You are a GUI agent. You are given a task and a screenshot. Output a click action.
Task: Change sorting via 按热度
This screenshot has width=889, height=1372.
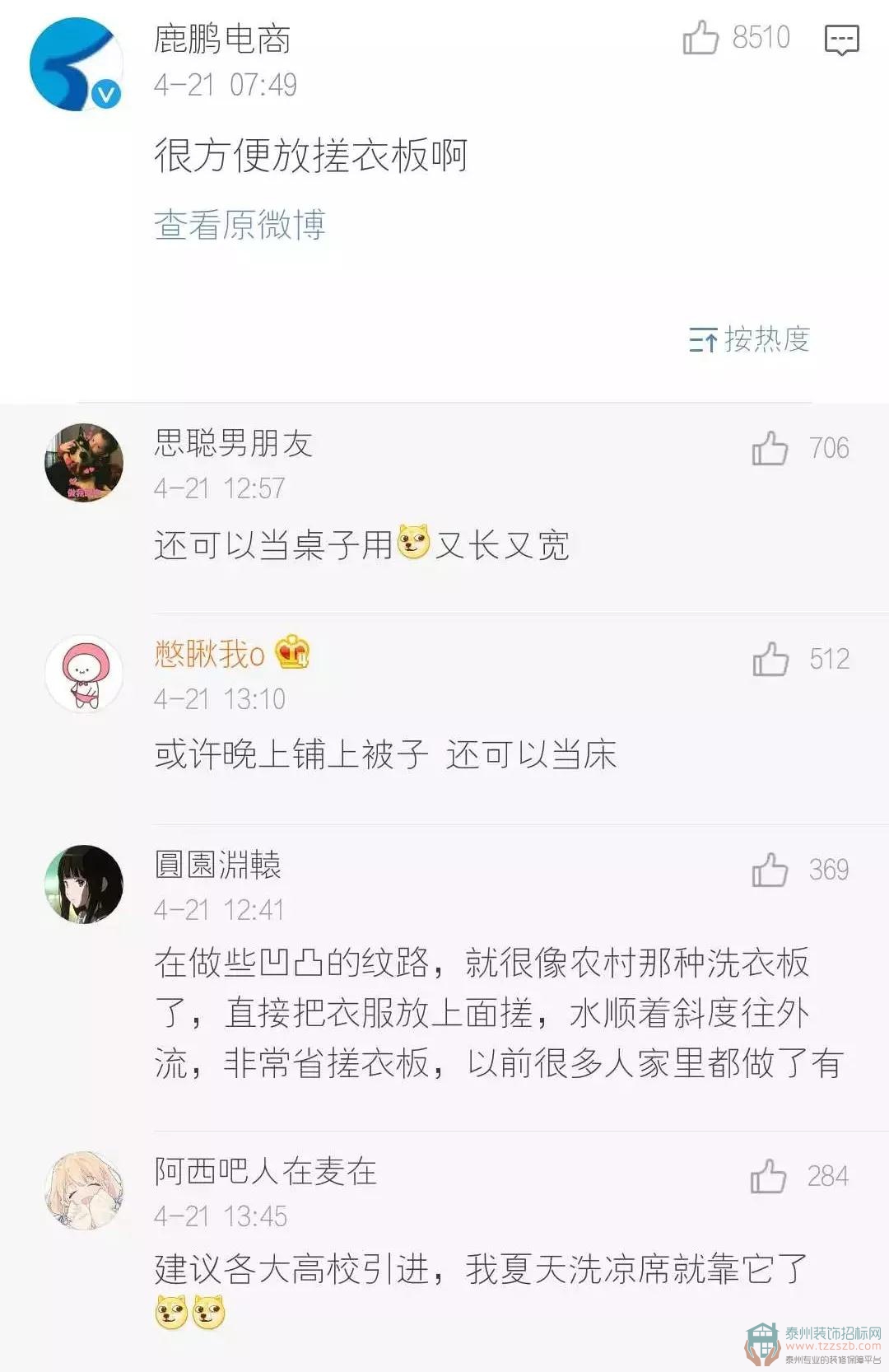coord(750,339)
